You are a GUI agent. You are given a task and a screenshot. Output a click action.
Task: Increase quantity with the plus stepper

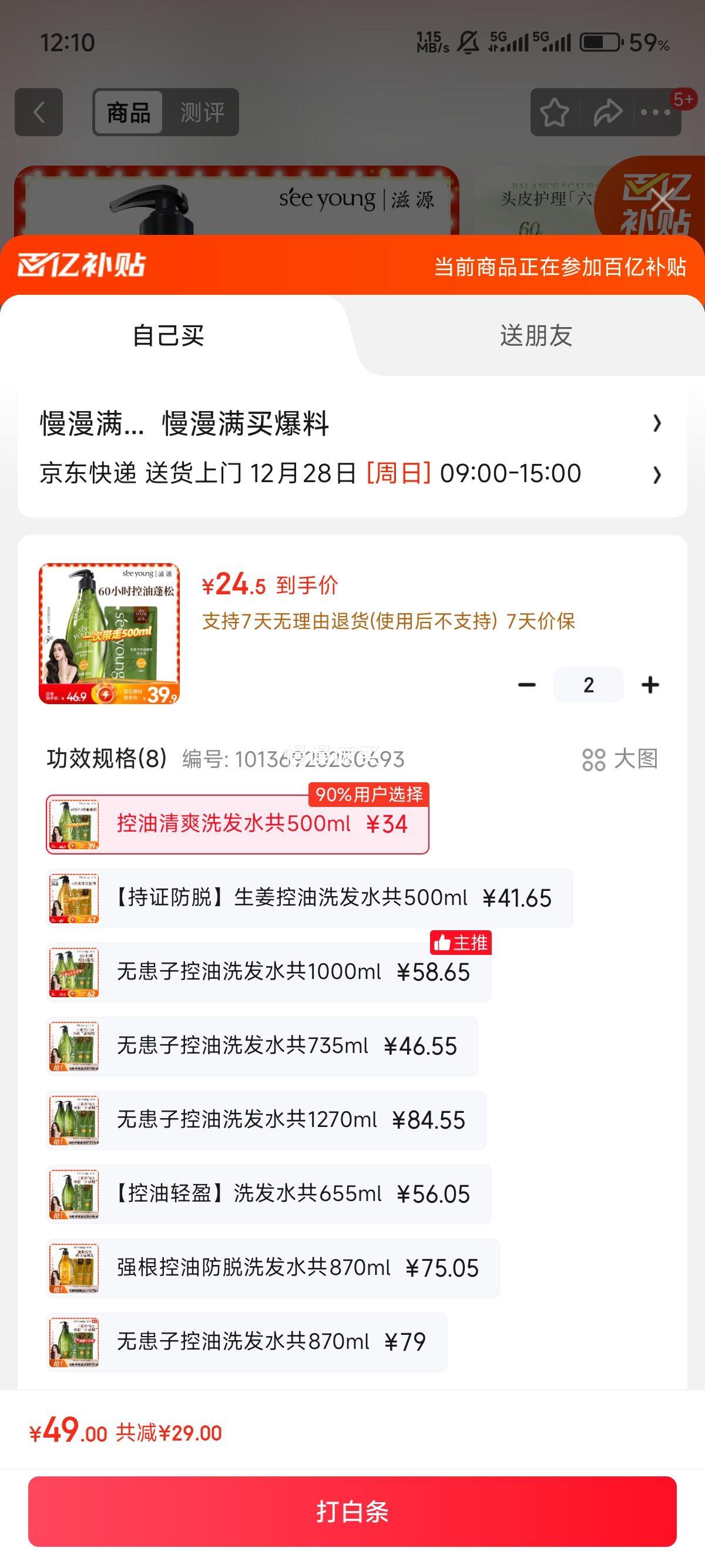[x=649, y=684]
